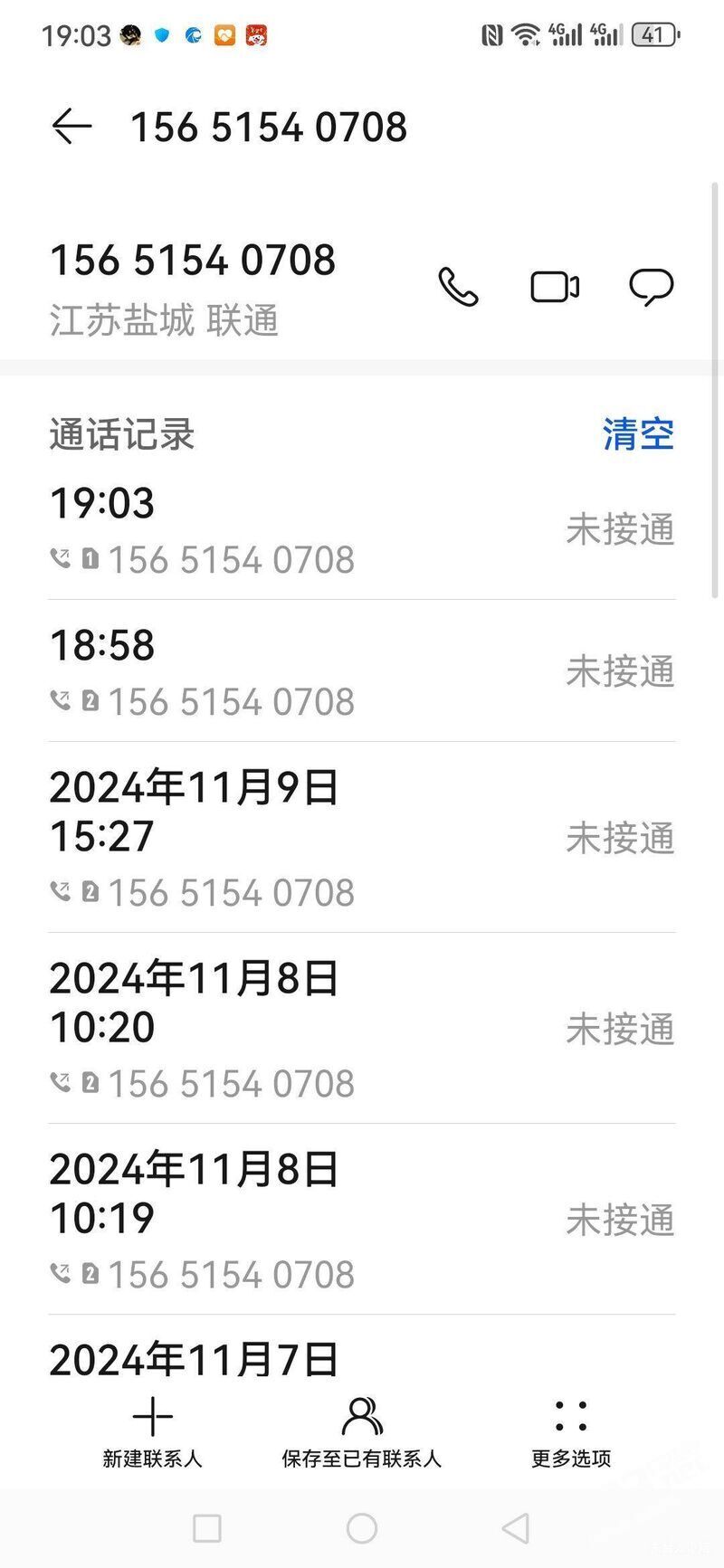Send a message to this number
This screenshot has width=724, height=1568.
(x=652, y=287)
